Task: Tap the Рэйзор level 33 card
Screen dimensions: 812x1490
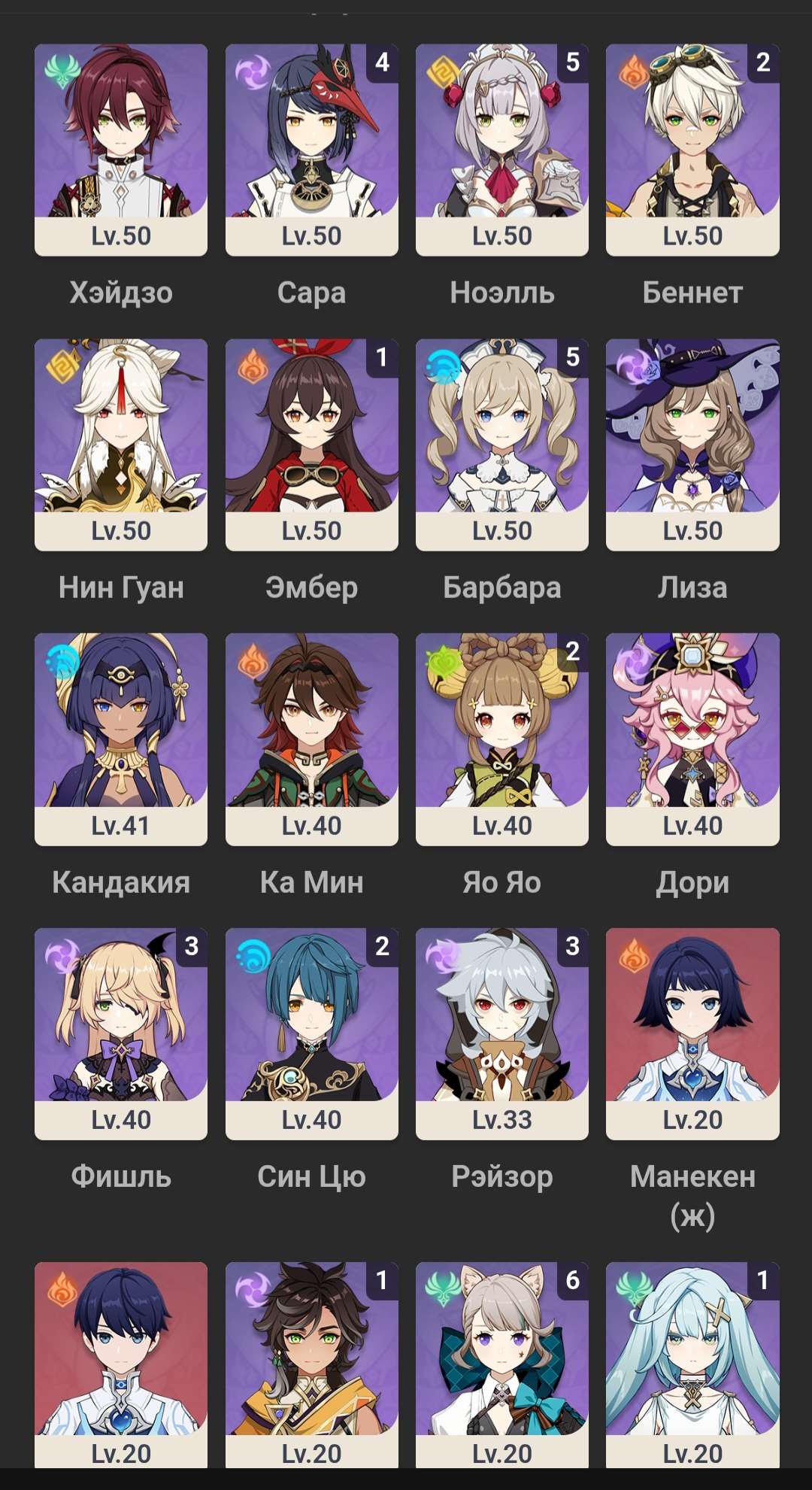Action: pyautogui.click(x=501, y=1033)
